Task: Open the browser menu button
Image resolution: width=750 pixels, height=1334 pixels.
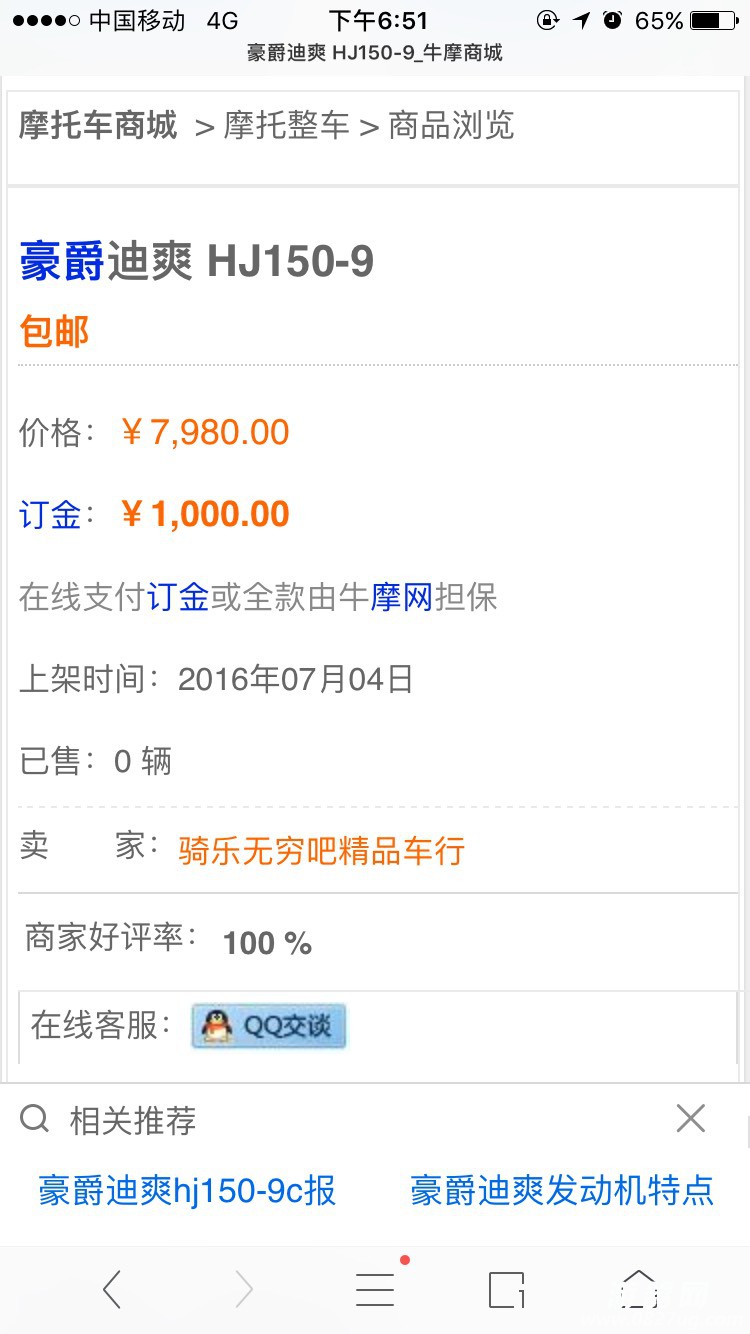Action: (x=375, y=1290)
